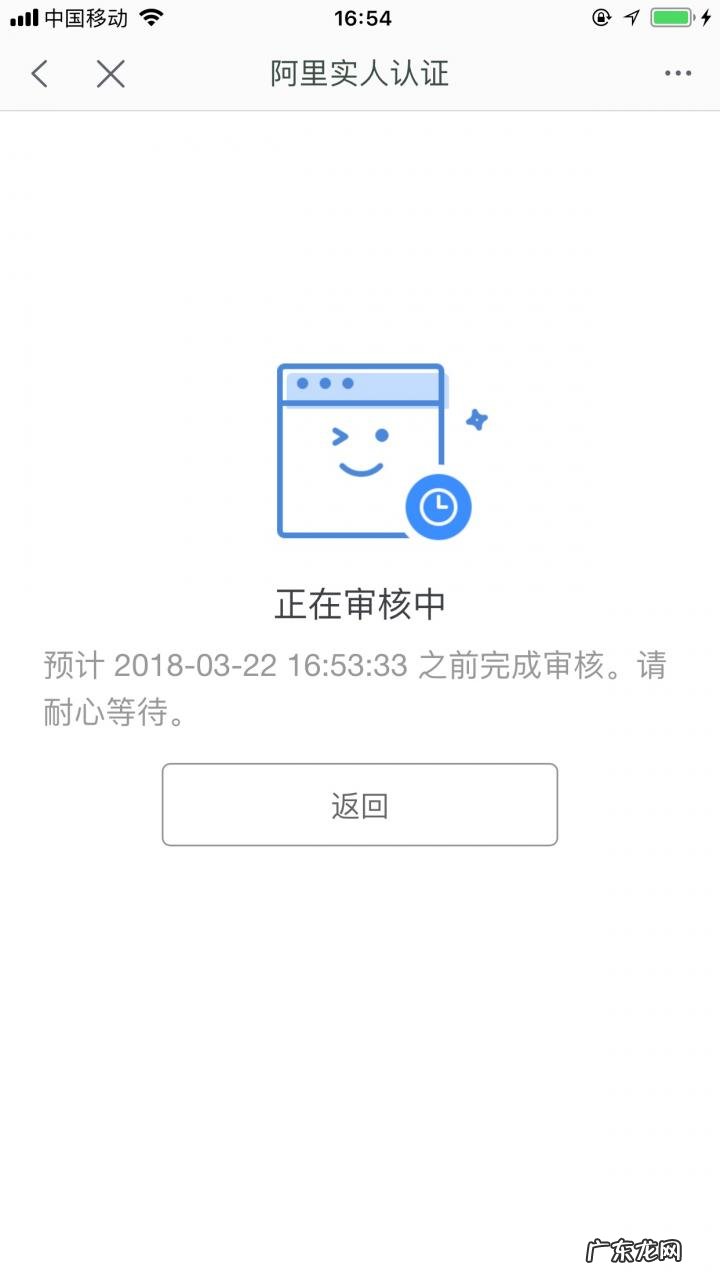The image size is (720, 1280).
Task: Tap the 正在审核中 status heading
Action: 360,605
